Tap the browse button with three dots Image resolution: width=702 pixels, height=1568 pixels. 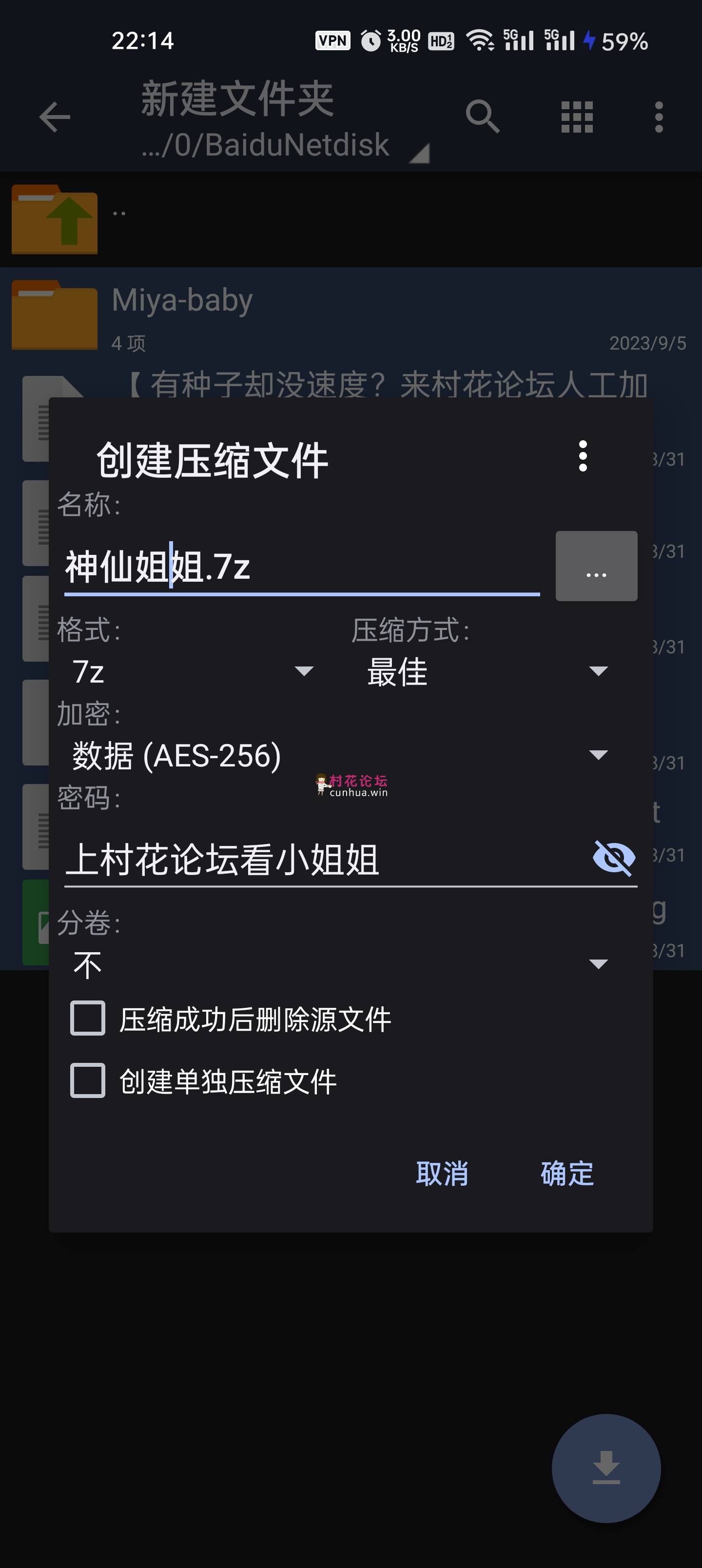click(x=596, y=567)
